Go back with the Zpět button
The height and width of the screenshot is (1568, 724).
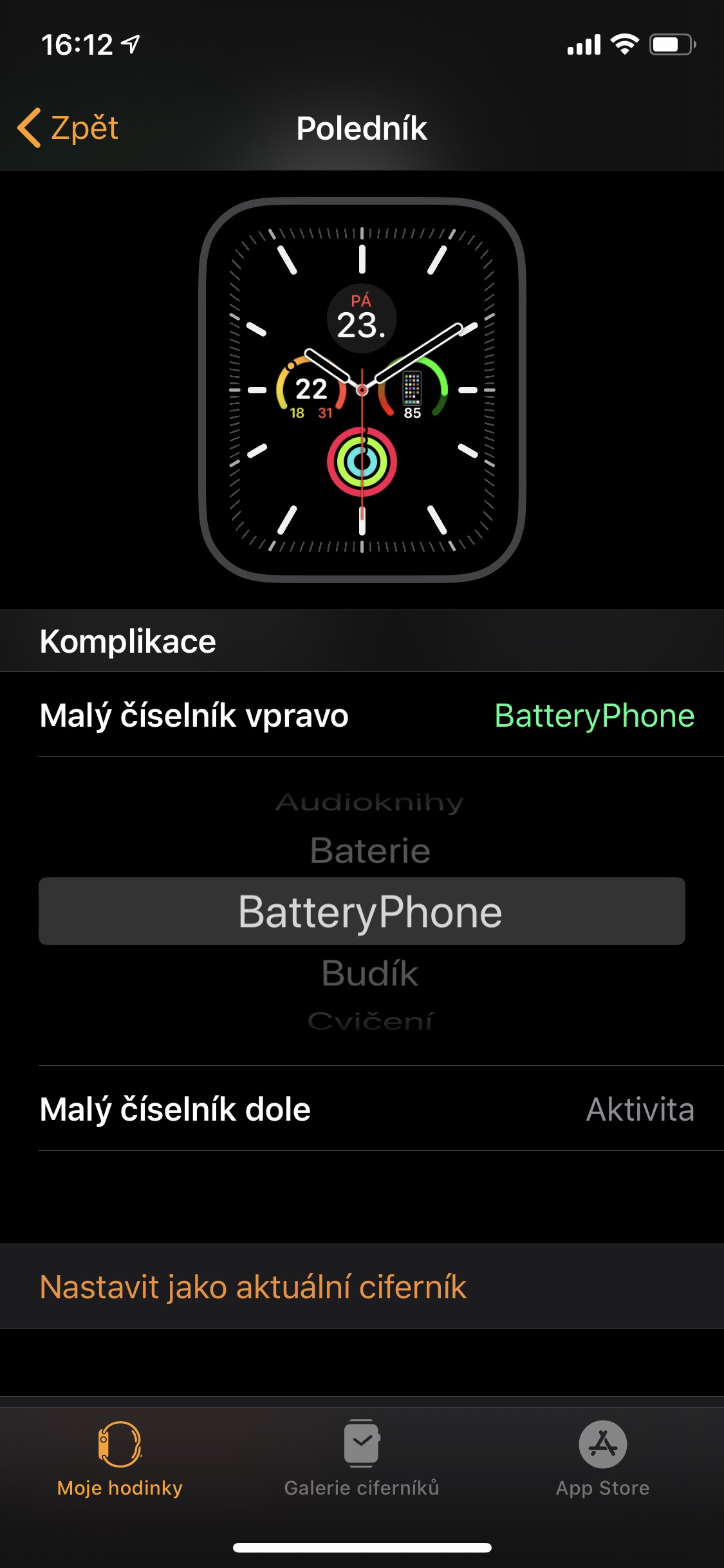69,127
